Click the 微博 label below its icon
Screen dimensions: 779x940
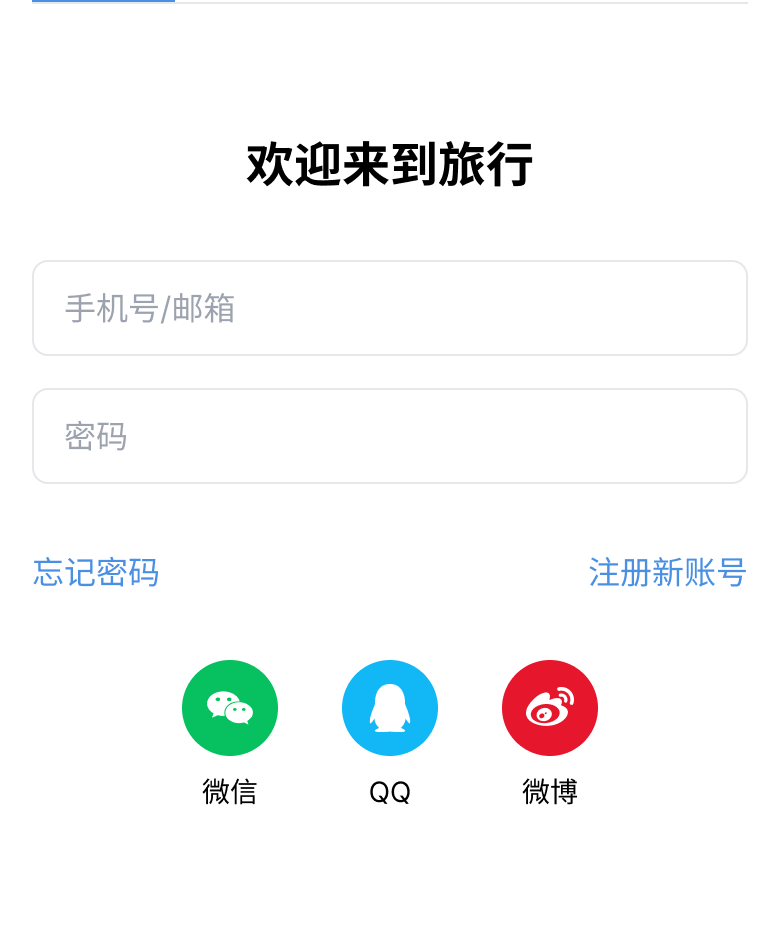(x=550, y=791)
